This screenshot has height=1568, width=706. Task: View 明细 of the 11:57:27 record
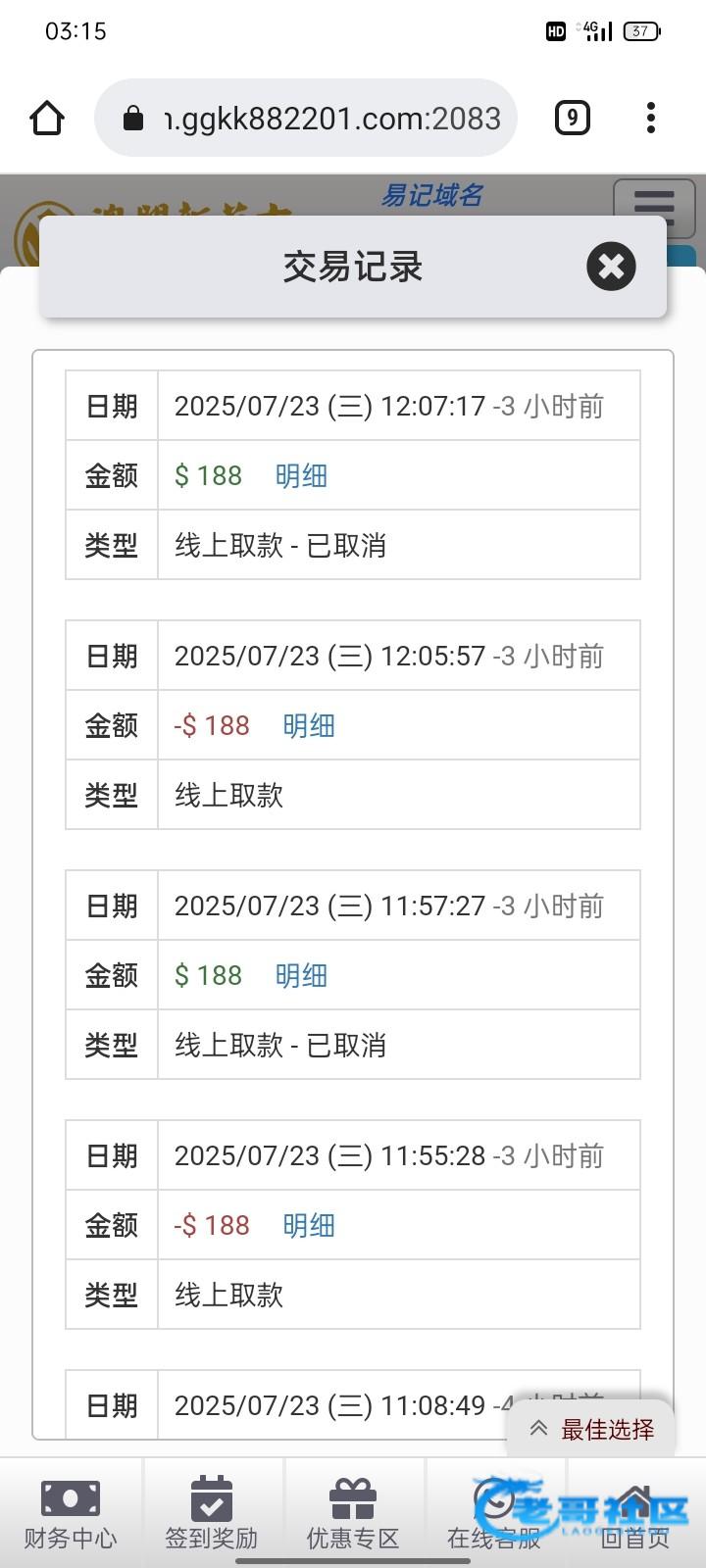point(301,975)
